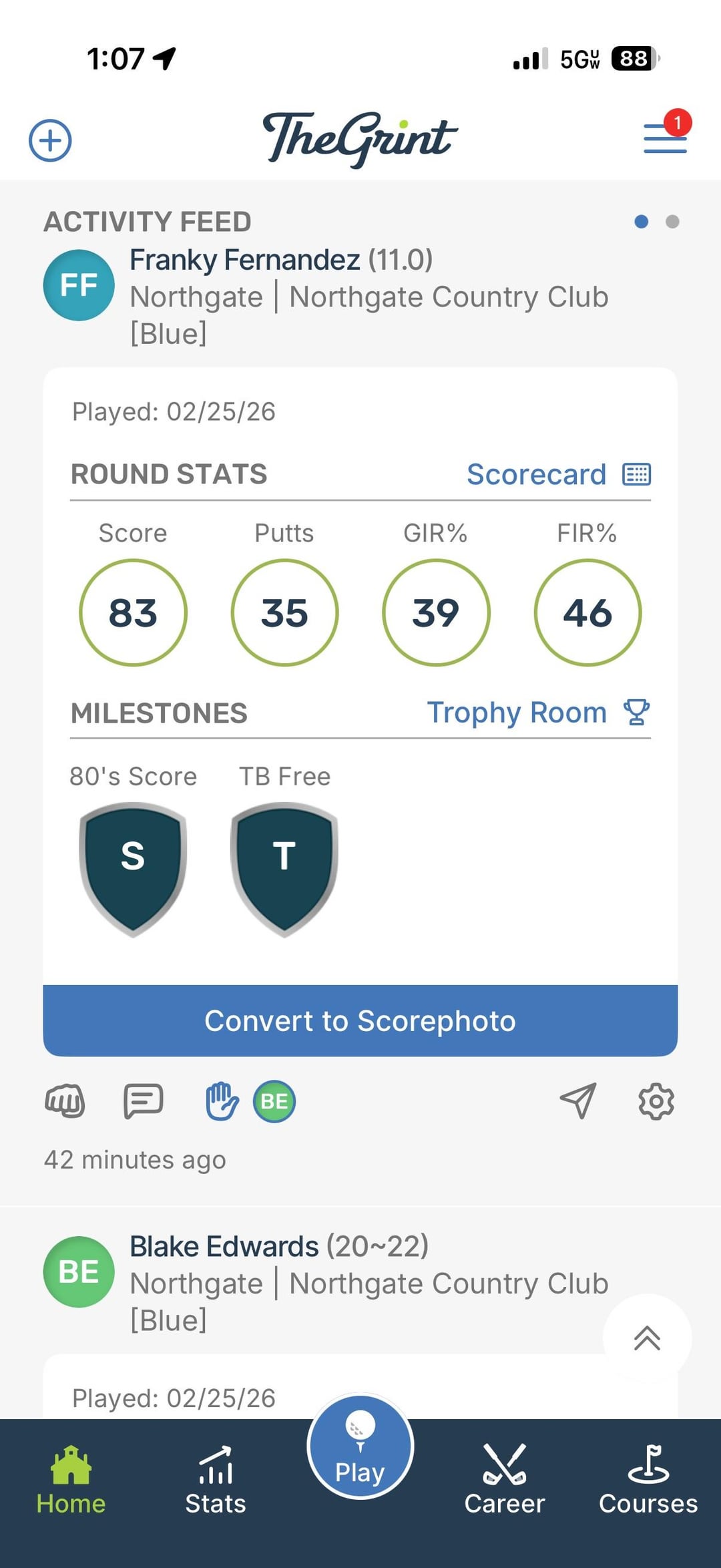Image resolution: width=721 pixels, height=1568 pixels.
Task: Switch to the Stats tab
Action: coord(216,1480)
